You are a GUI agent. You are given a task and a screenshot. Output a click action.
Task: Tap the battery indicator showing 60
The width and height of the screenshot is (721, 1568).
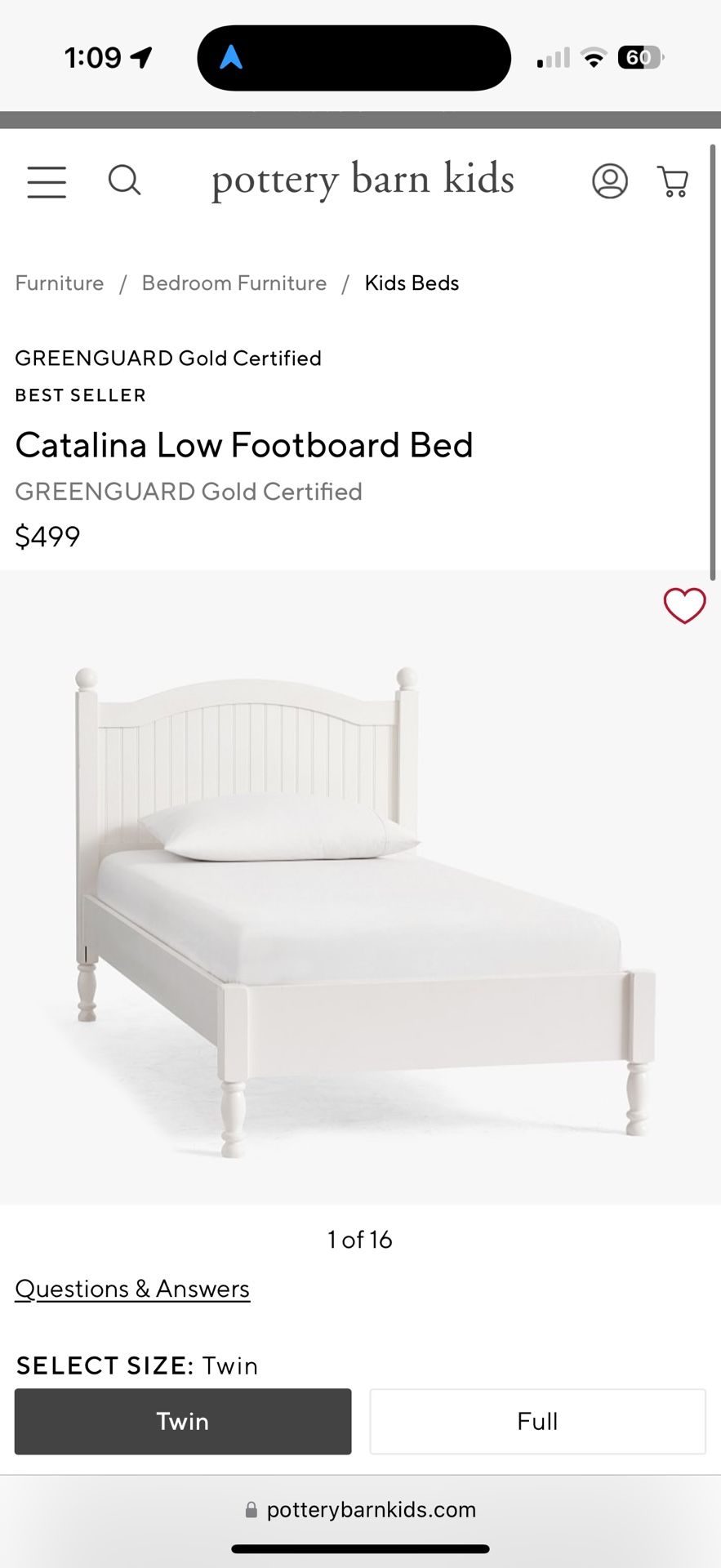click(x=642, y=56)
